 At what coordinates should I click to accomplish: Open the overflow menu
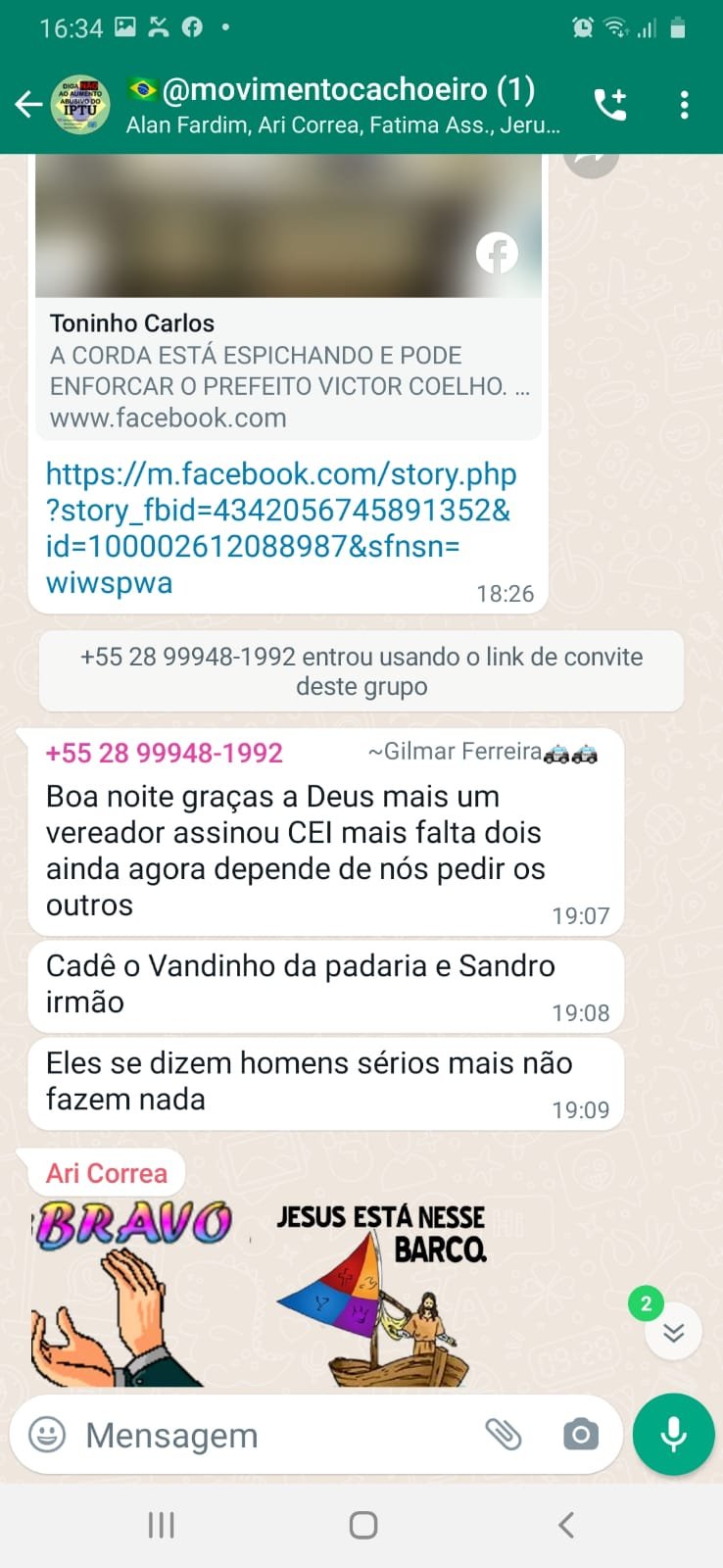tap(684, 104)
